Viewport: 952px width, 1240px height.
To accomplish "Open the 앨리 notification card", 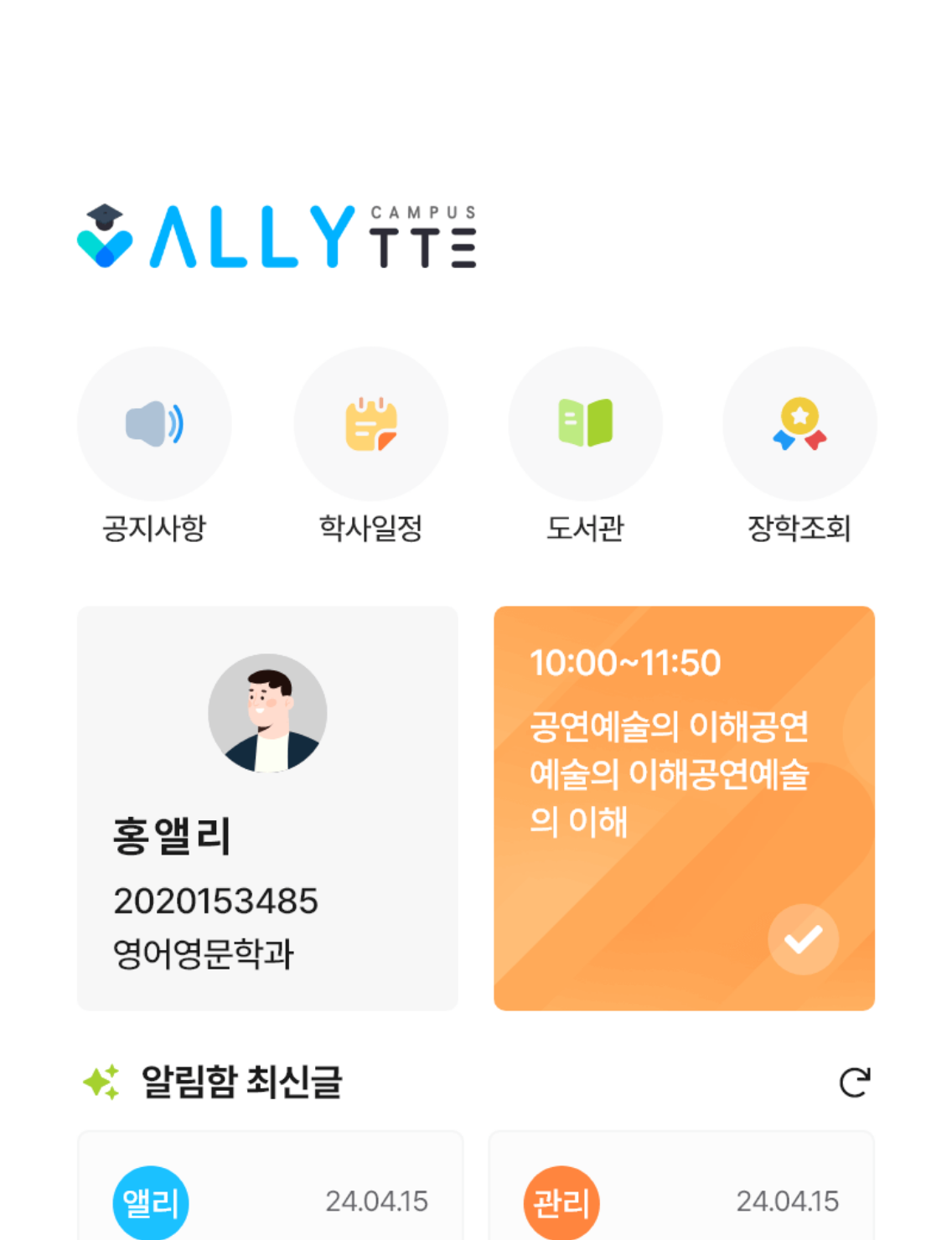I will click(x=270, y=1190).
